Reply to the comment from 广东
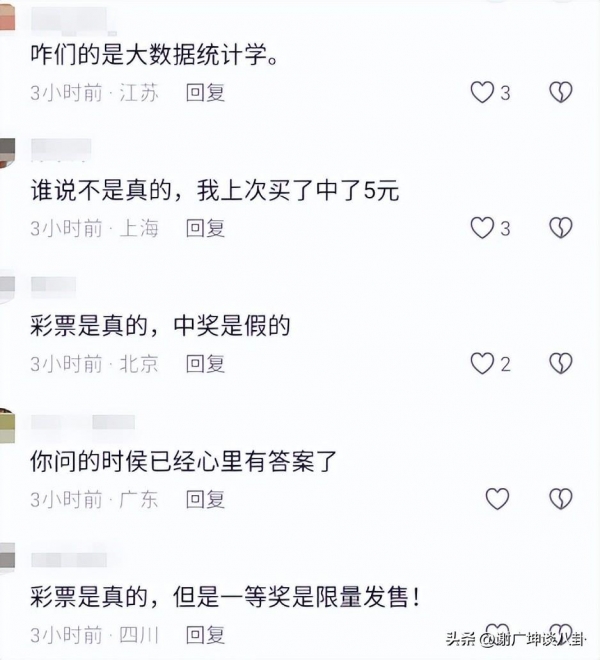600x660 pixels. (206, 499)
